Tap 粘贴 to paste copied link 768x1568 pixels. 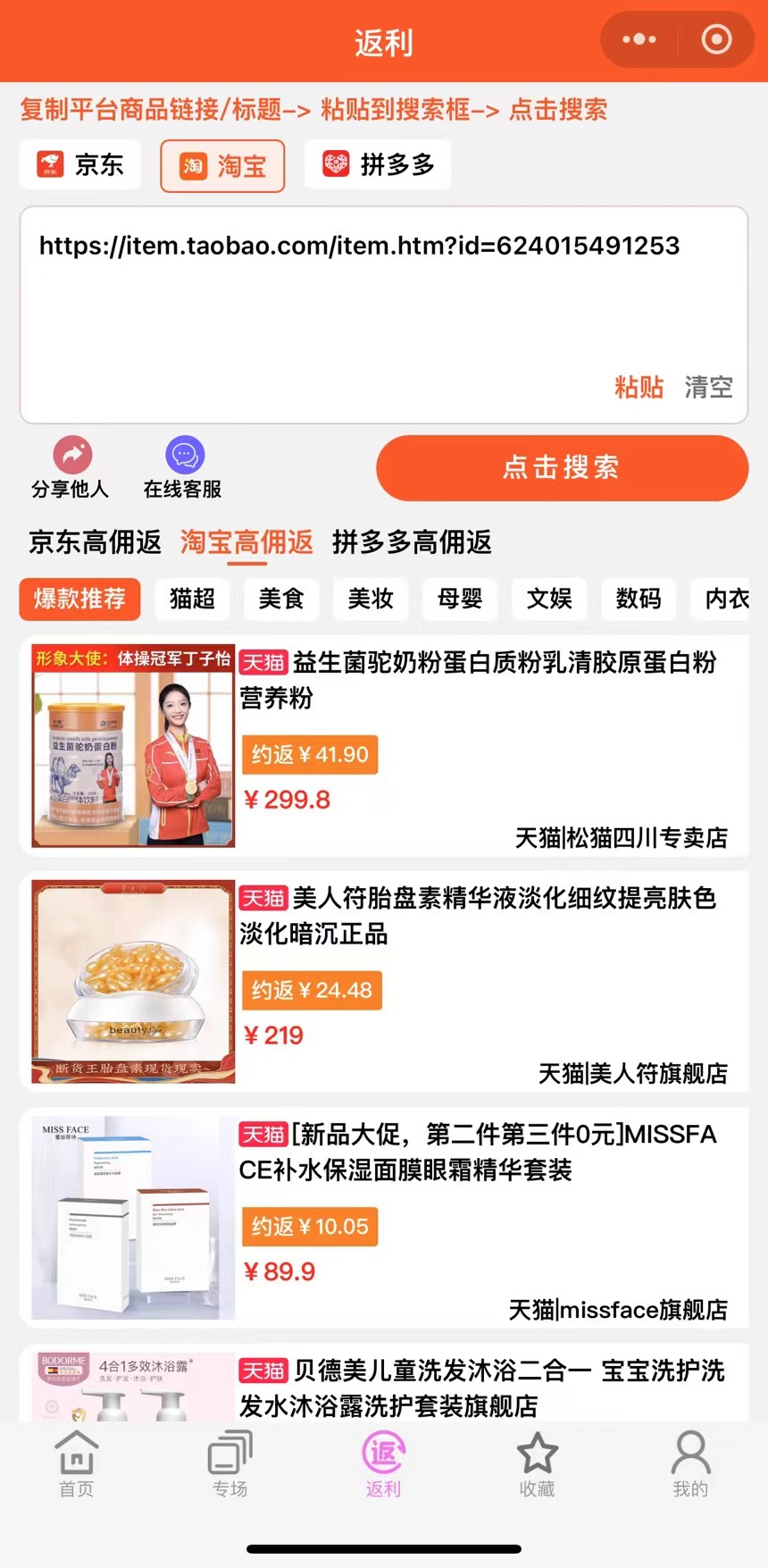click(x=639, y=387)
